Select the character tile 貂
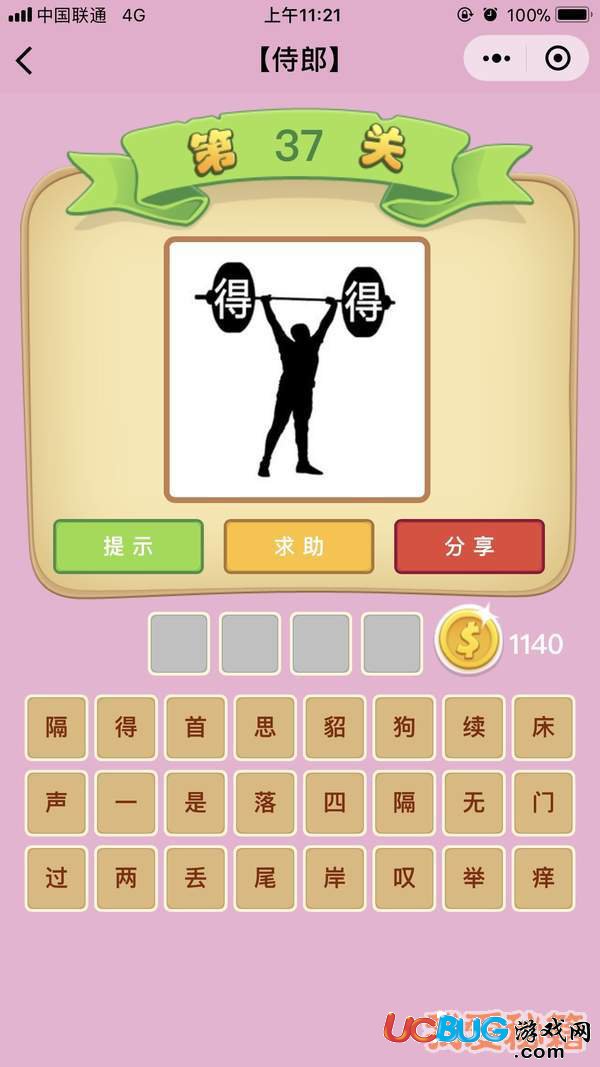This screenshot has height=1067, width=600. click(x=335, y=727)
